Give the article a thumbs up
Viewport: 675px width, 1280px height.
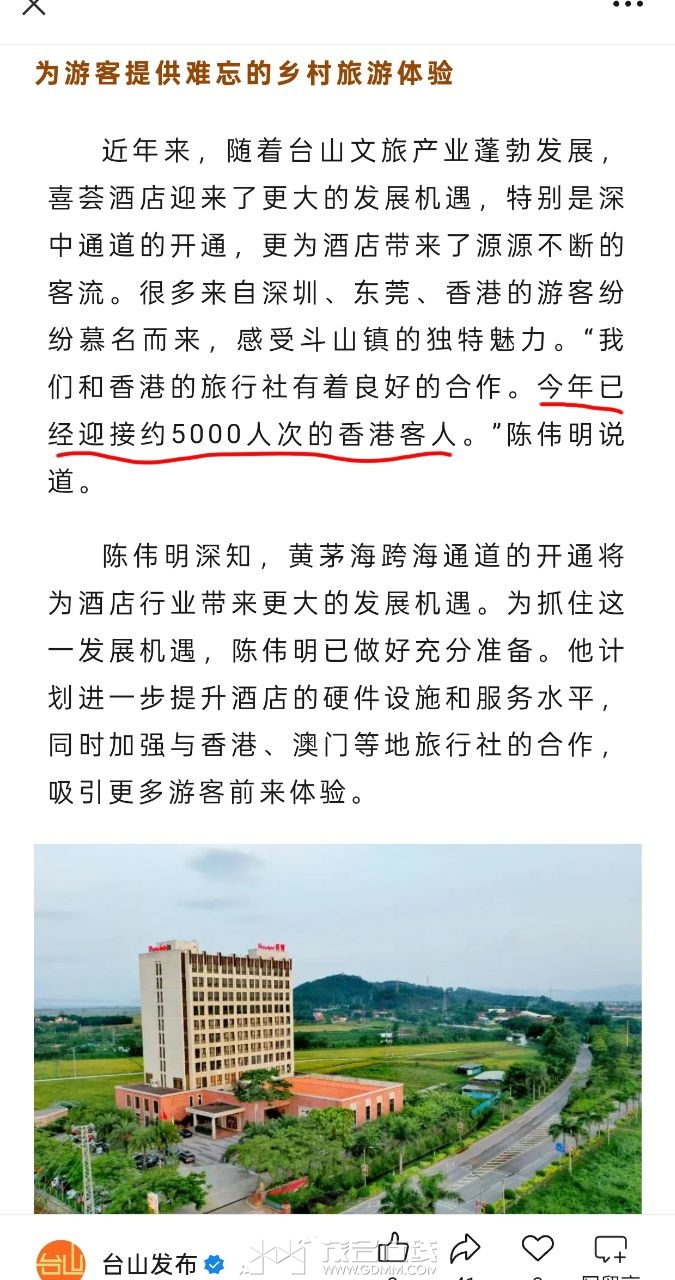(x=394, y=1249)
